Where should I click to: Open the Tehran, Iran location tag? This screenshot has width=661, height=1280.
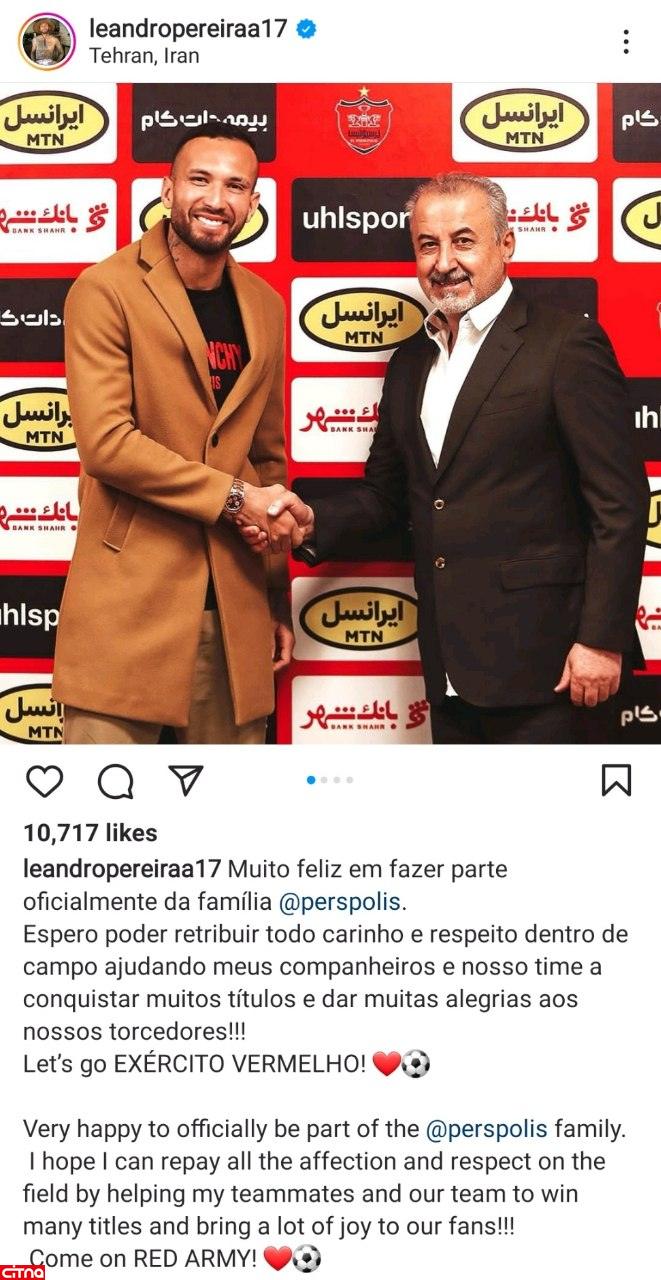click(x=144, y=56)
